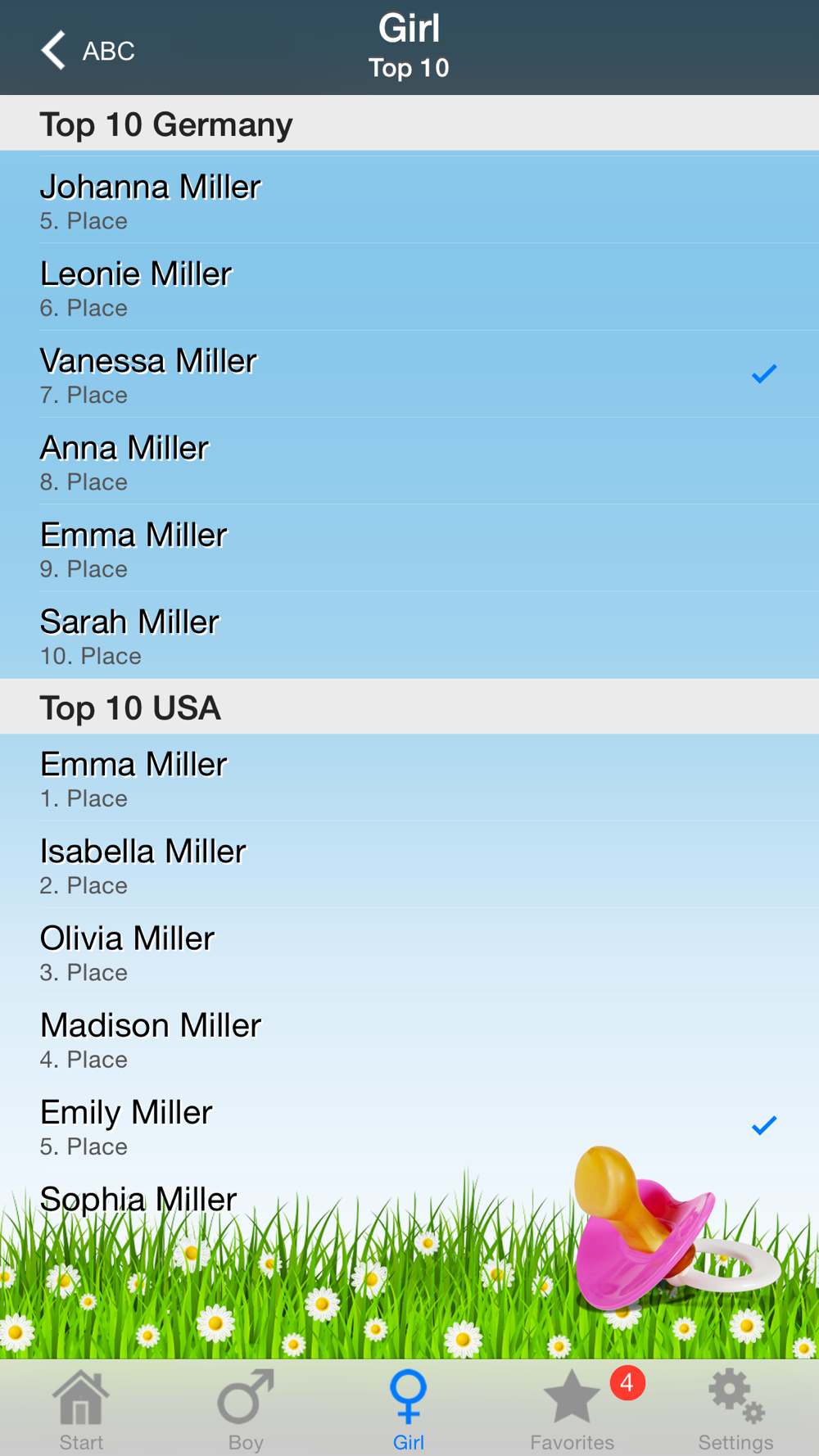Select Olivia Miller name
The height and width of the screenshot is (1456, 819).
click(127, 951)
